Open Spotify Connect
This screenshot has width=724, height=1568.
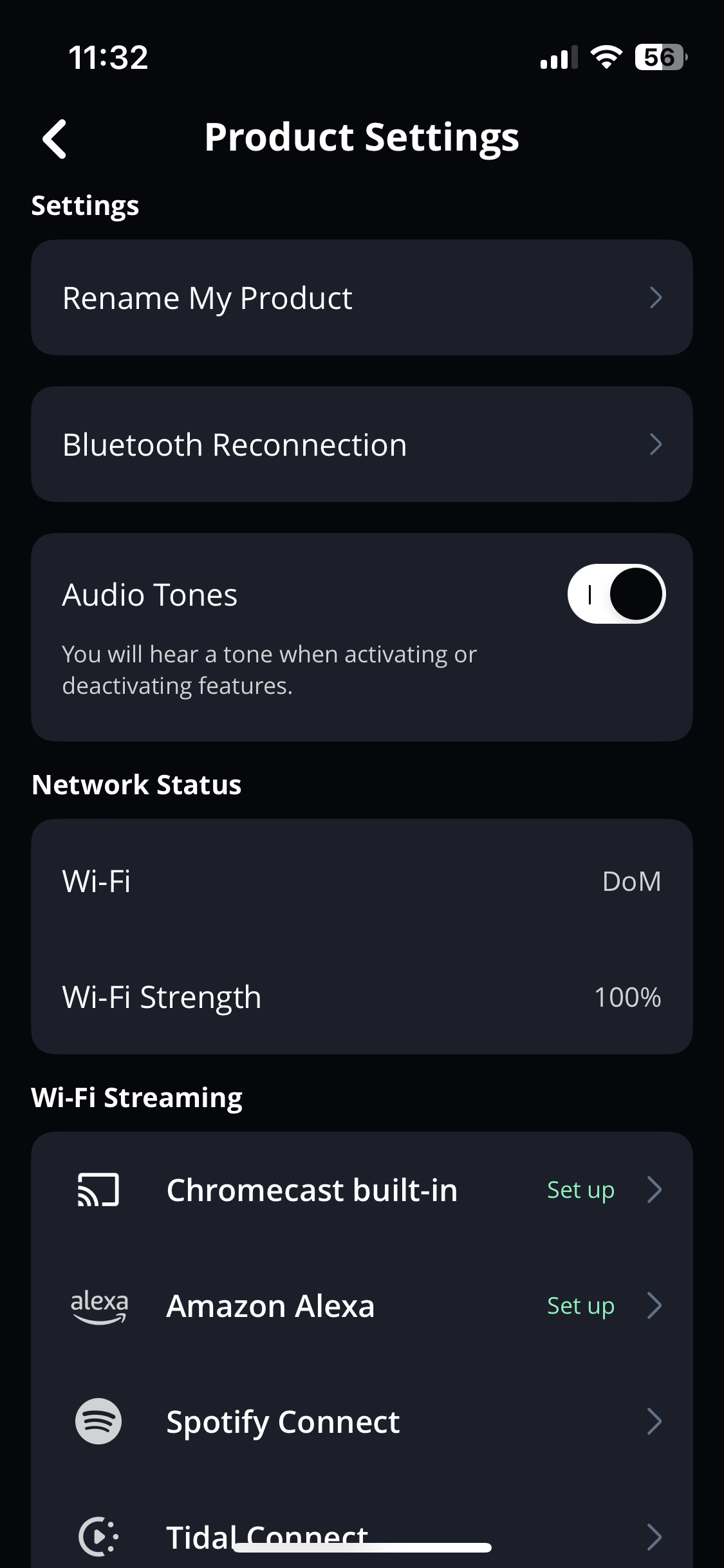tap(362, 1422)
